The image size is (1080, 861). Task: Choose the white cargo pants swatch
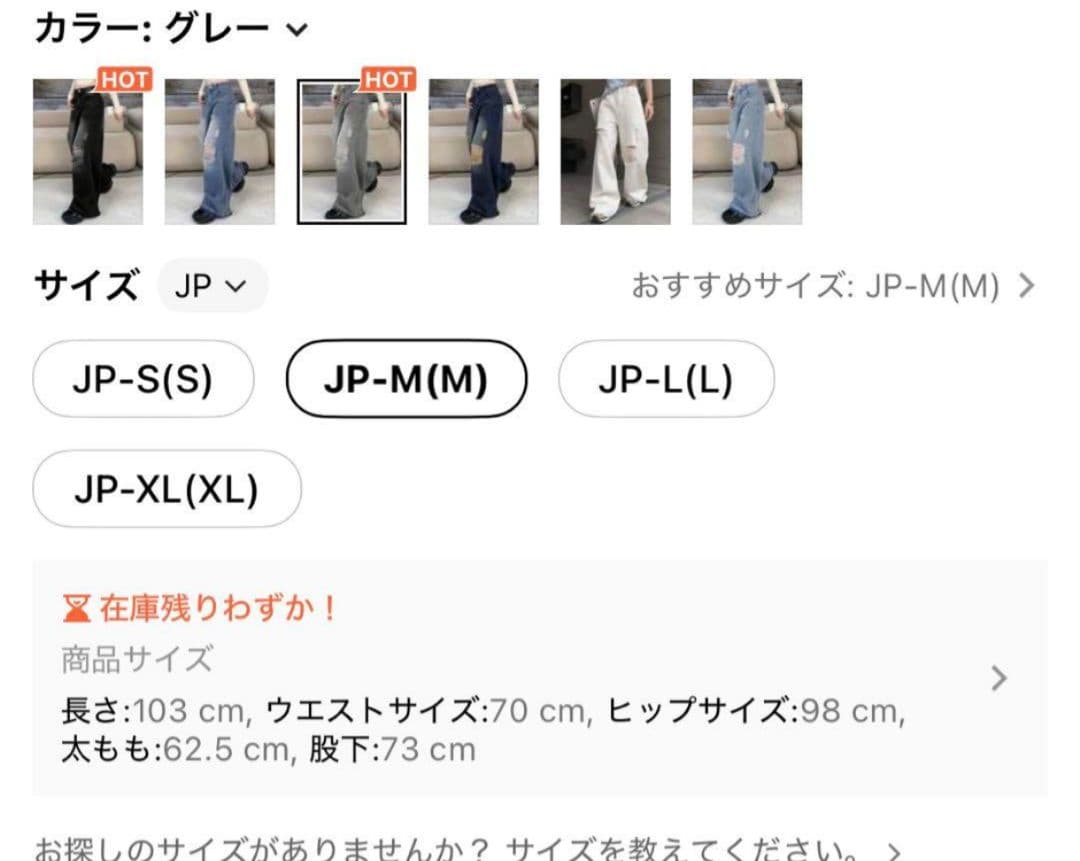coord(615,151)
